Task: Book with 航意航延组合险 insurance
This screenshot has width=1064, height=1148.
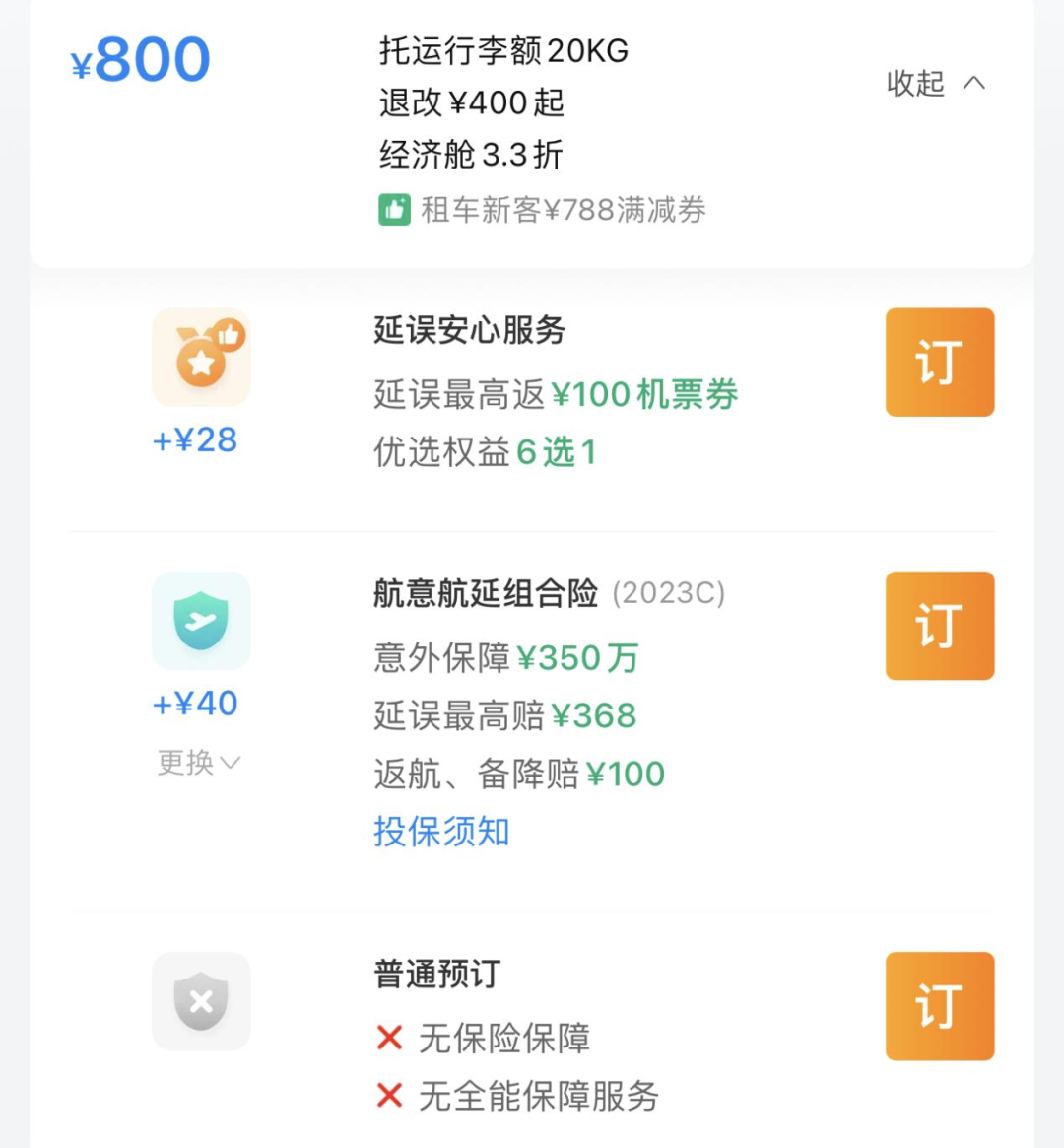Action: pos(939,626)
